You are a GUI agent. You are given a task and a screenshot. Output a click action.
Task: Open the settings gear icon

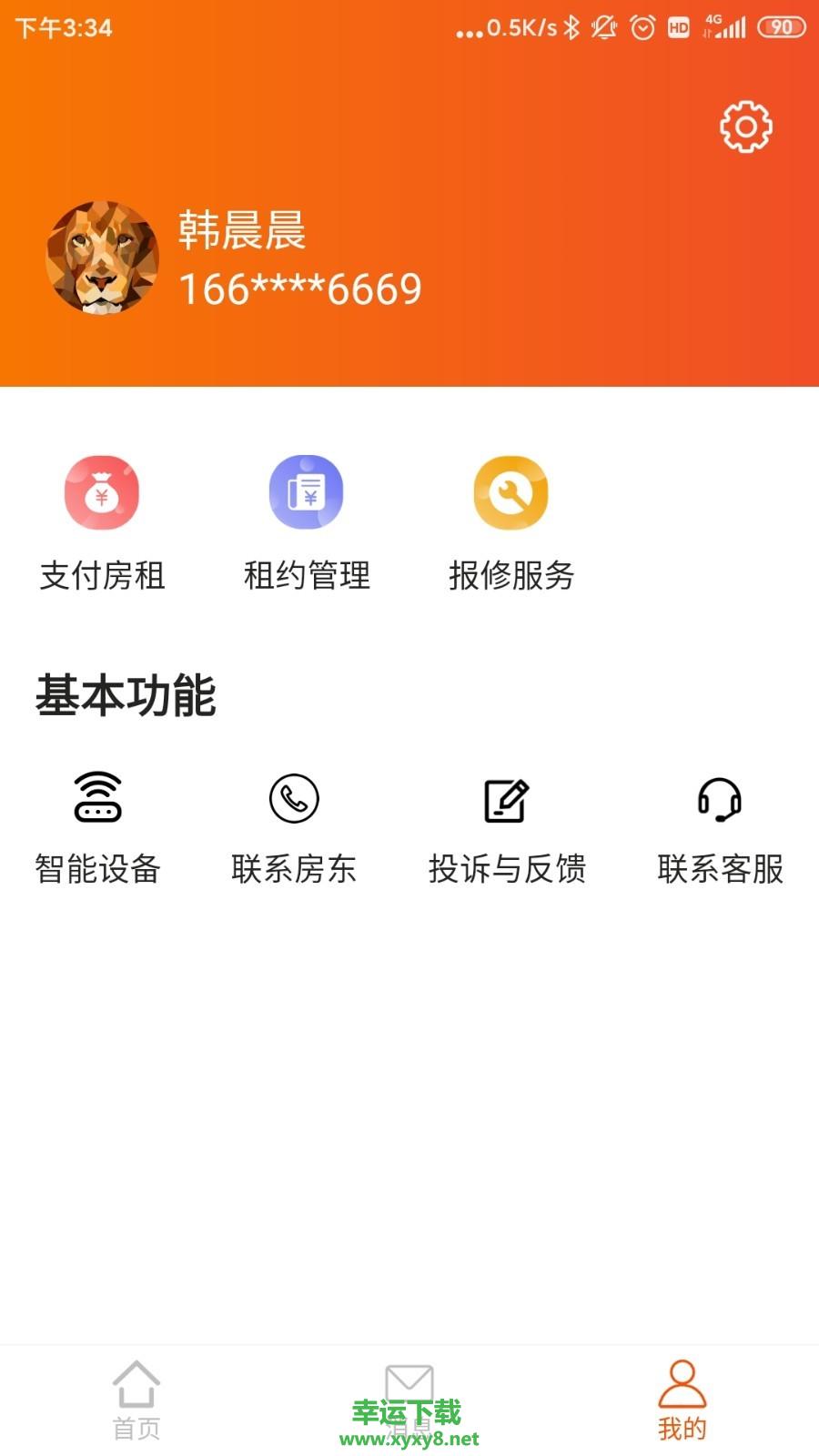tap(745, 126)
